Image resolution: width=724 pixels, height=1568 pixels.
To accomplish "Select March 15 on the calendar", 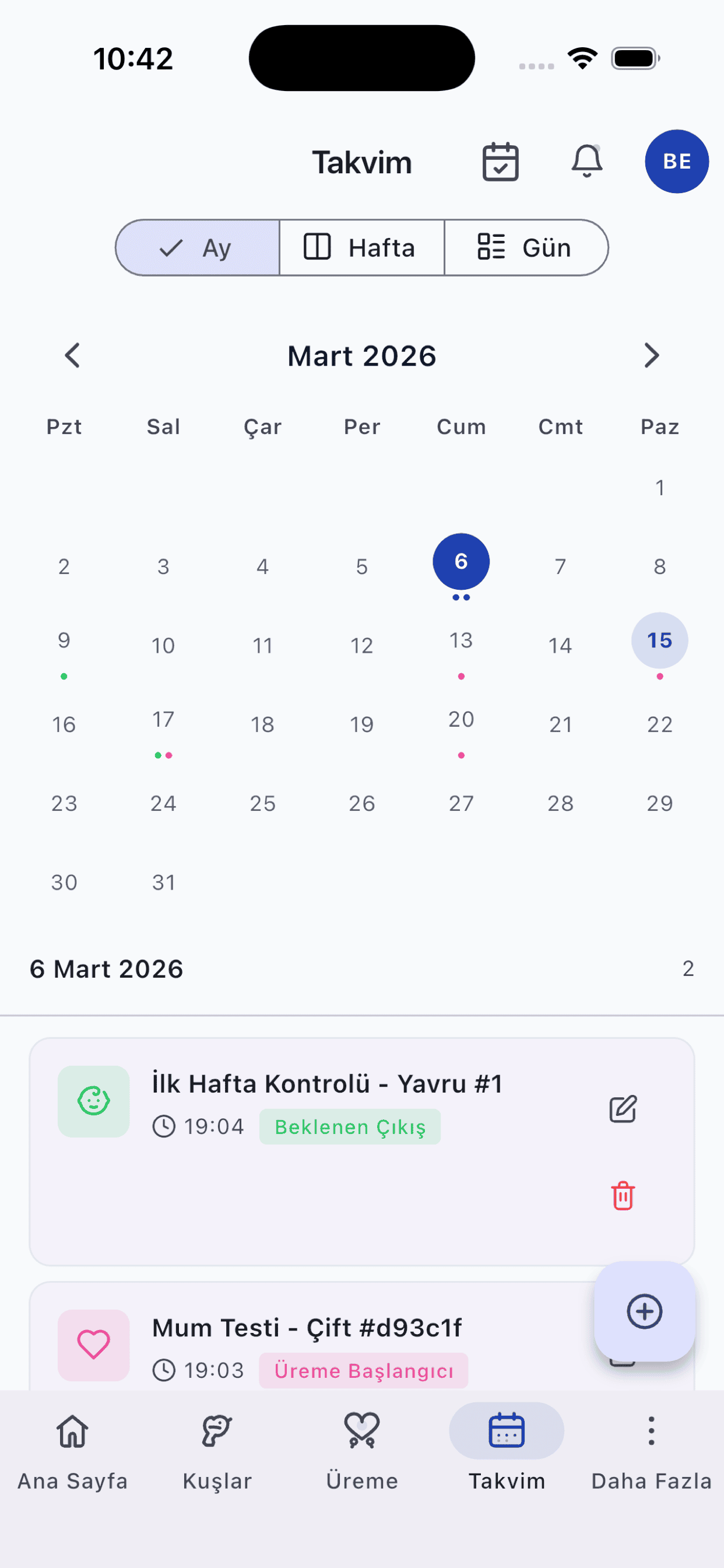I will tap(659, 640).
